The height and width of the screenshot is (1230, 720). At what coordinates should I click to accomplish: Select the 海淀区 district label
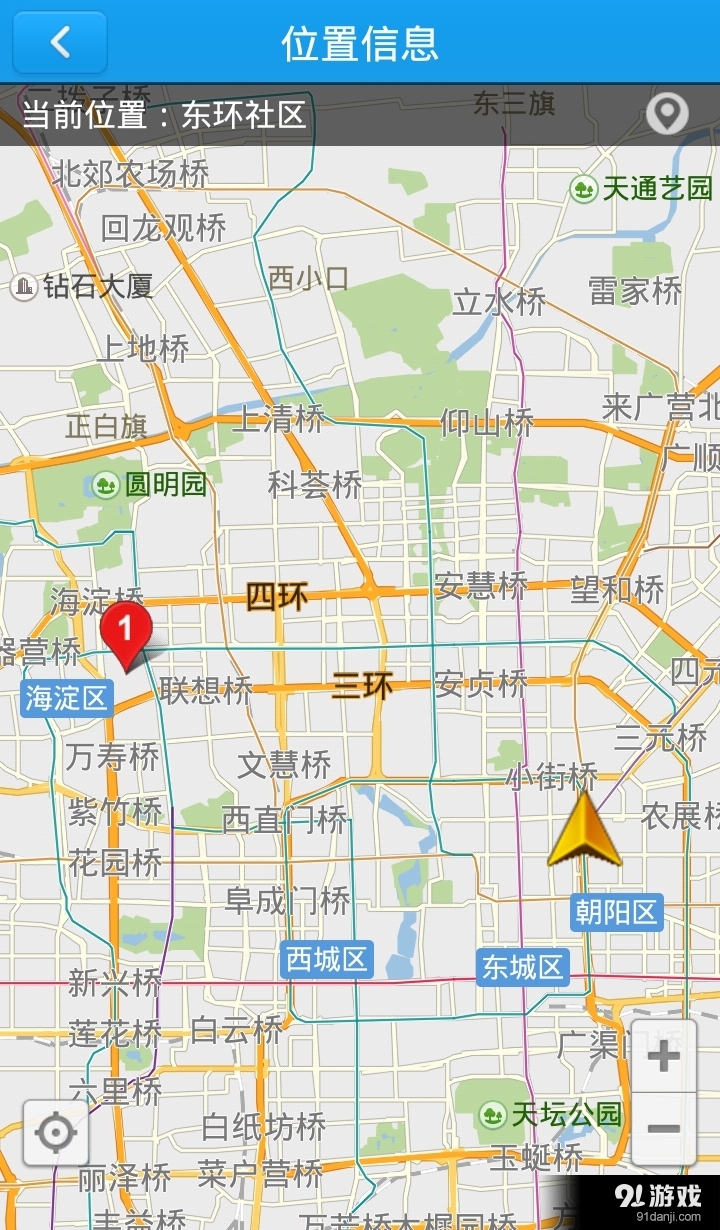point(65,698)
